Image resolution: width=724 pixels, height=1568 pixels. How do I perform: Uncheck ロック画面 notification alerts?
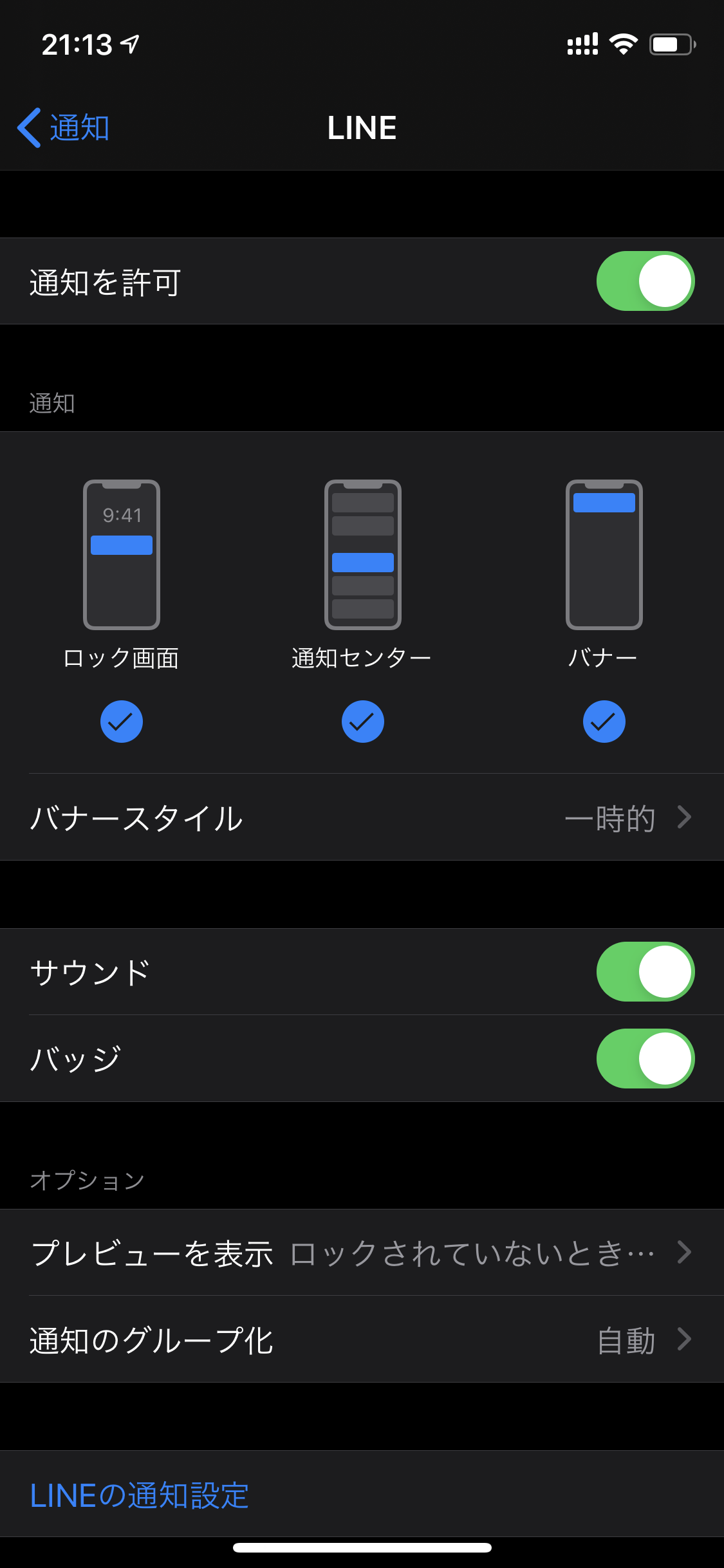(121, 722)
